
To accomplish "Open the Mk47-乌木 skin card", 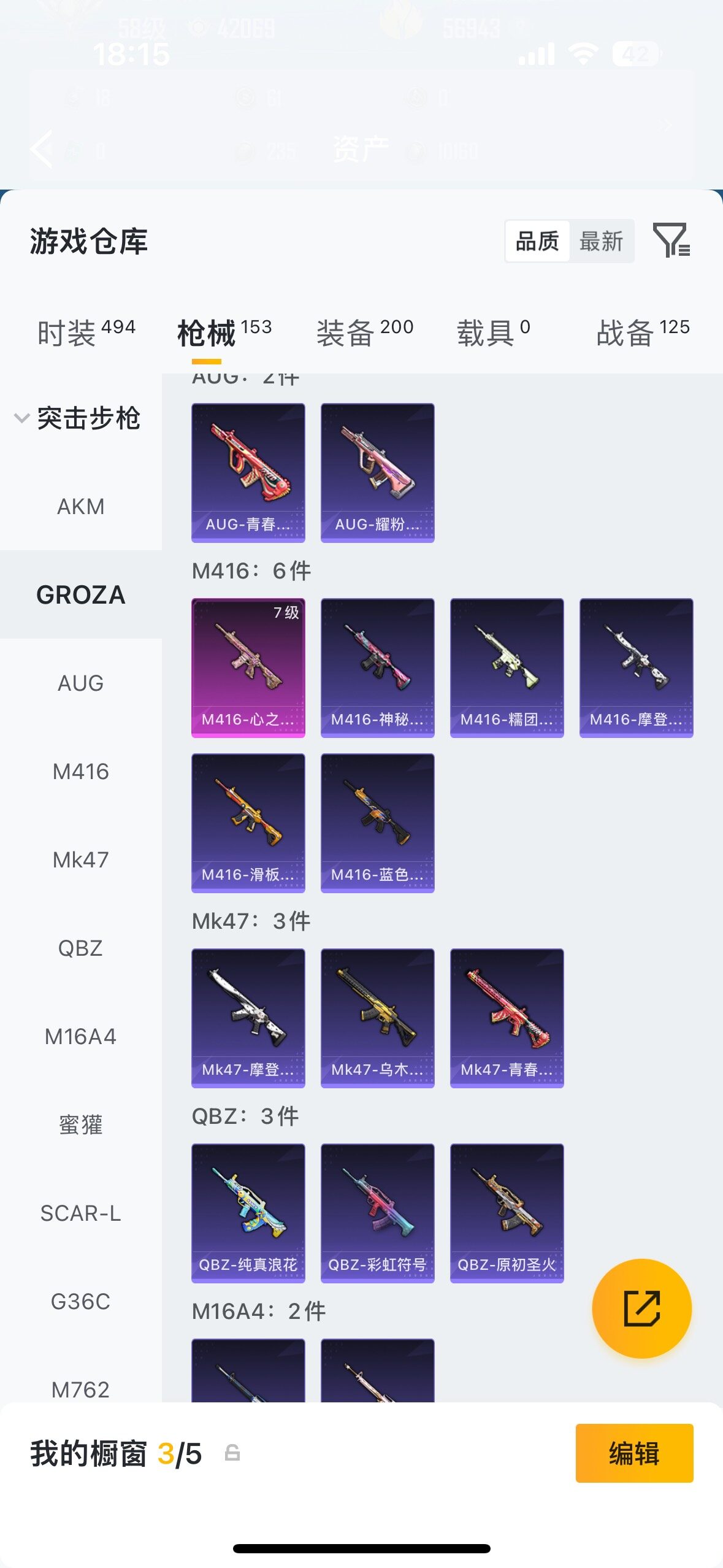I will (x=378, y=1018).
